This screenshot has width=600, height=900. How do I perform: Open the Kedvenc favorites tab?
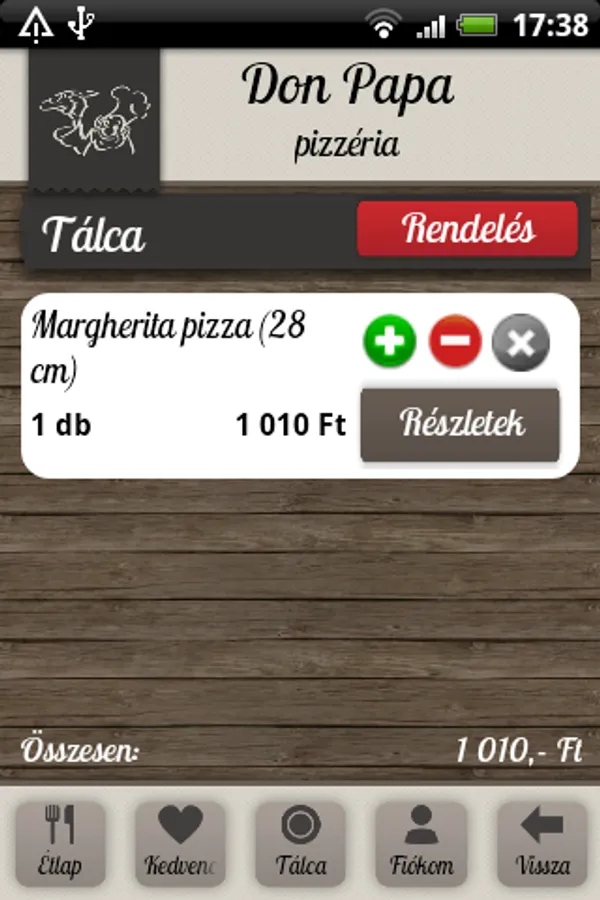(181, 843)
